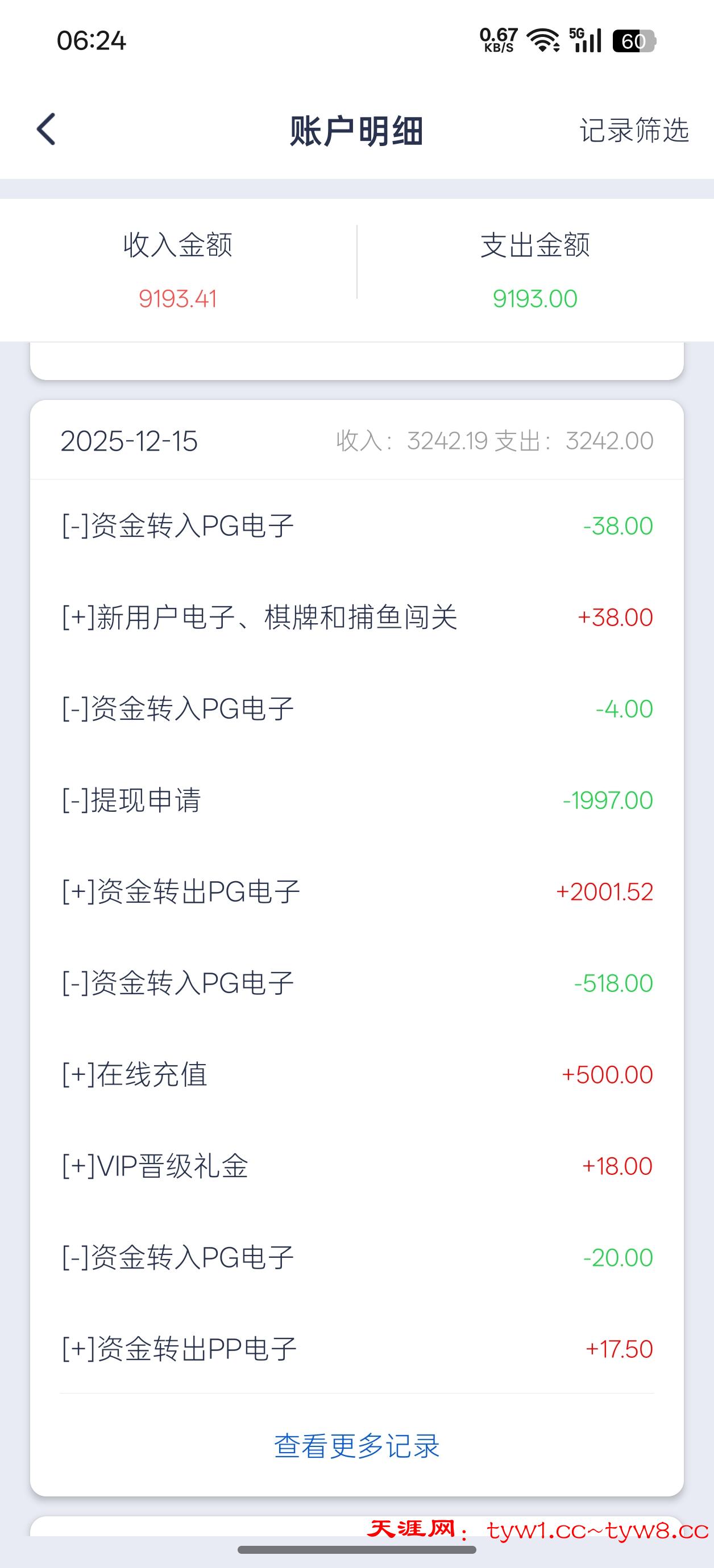Open 记录筛选 record filter
The image size is (714, 1568).
point(634,130)
